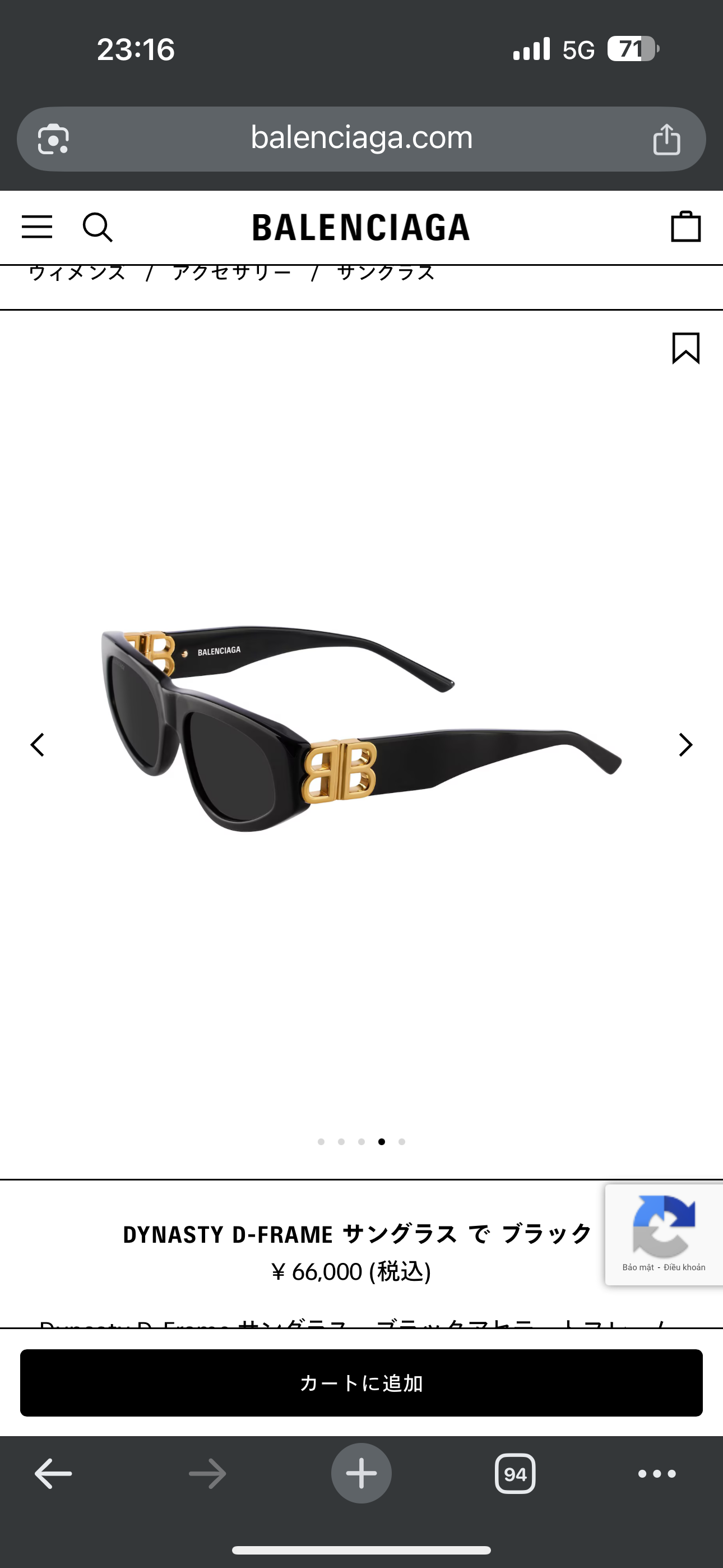The image size is (723, 1568).
Task: Add sunglasses to cart with カートに追加
Action: point(361,1383)
